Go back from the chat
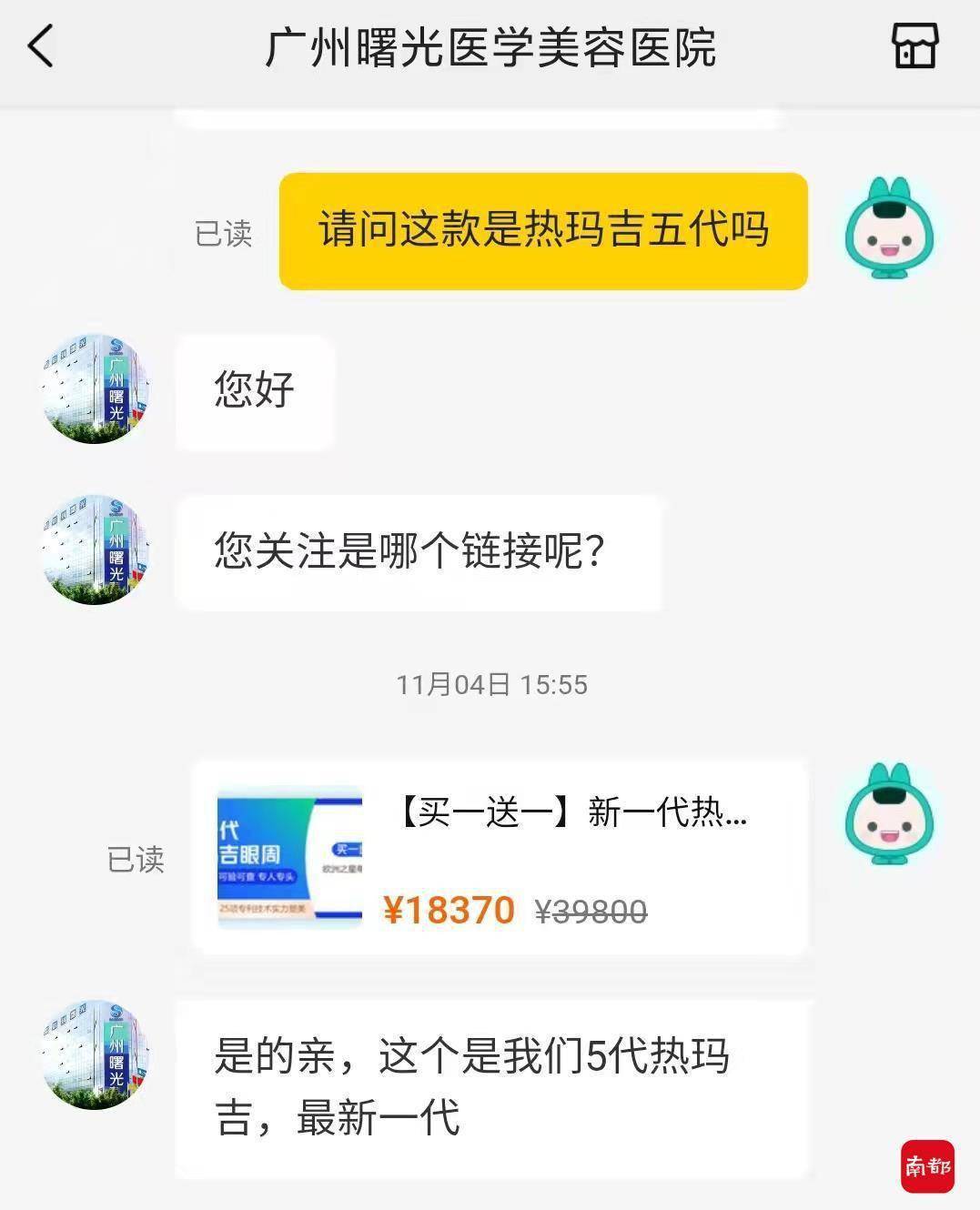Screen dimensions: 980x1210 41,45
